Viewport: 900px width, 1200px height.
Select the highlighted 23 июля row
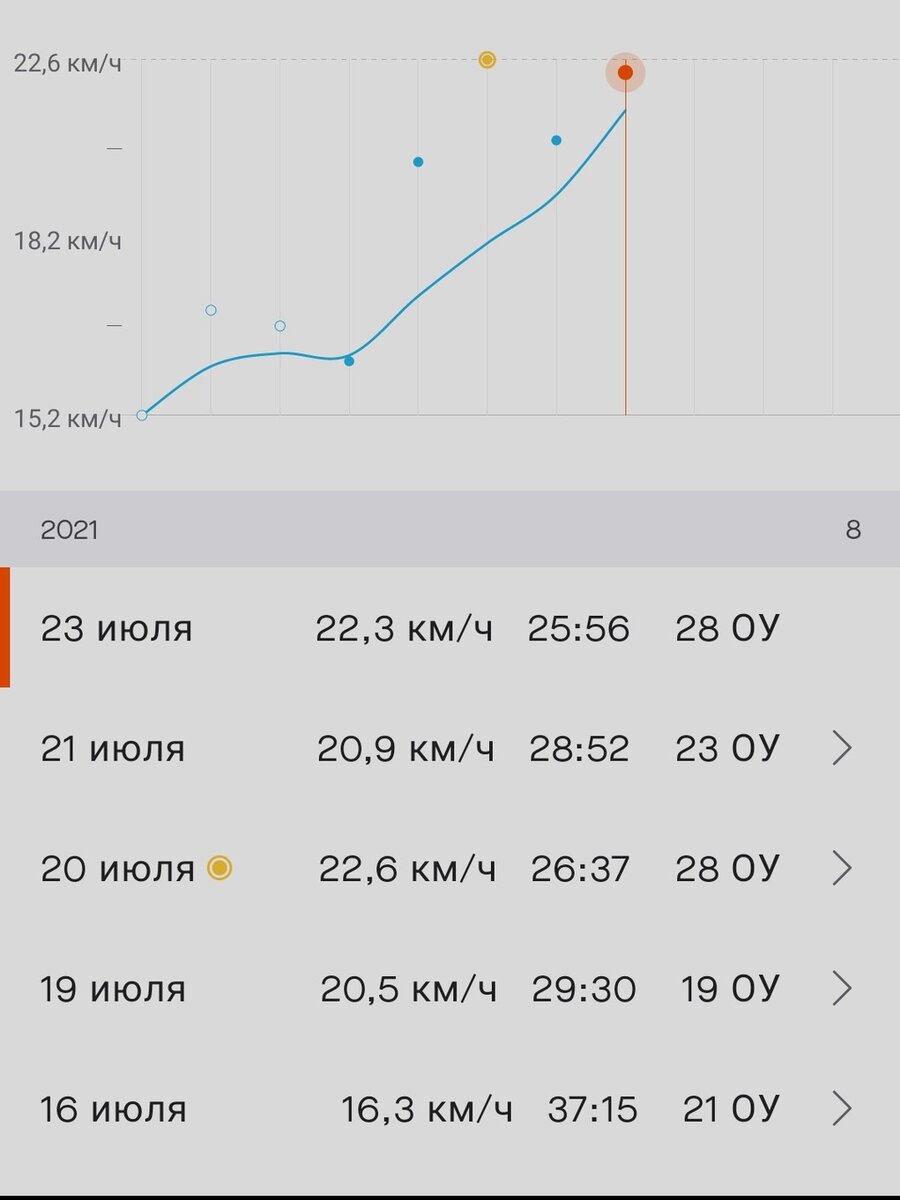click(x=450, y=628)
